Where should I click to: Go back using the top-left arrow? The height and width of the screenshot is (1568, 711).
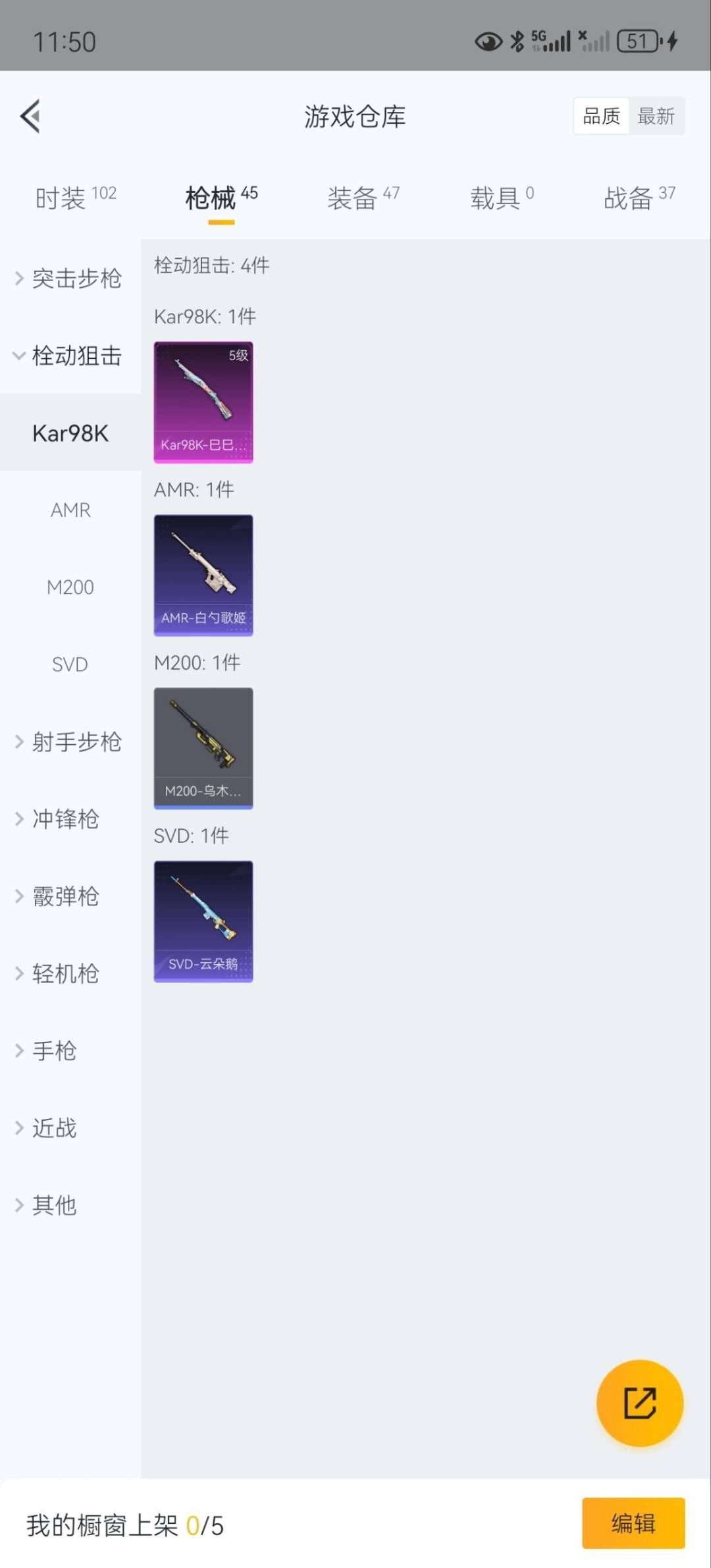(x=31, y=116)
